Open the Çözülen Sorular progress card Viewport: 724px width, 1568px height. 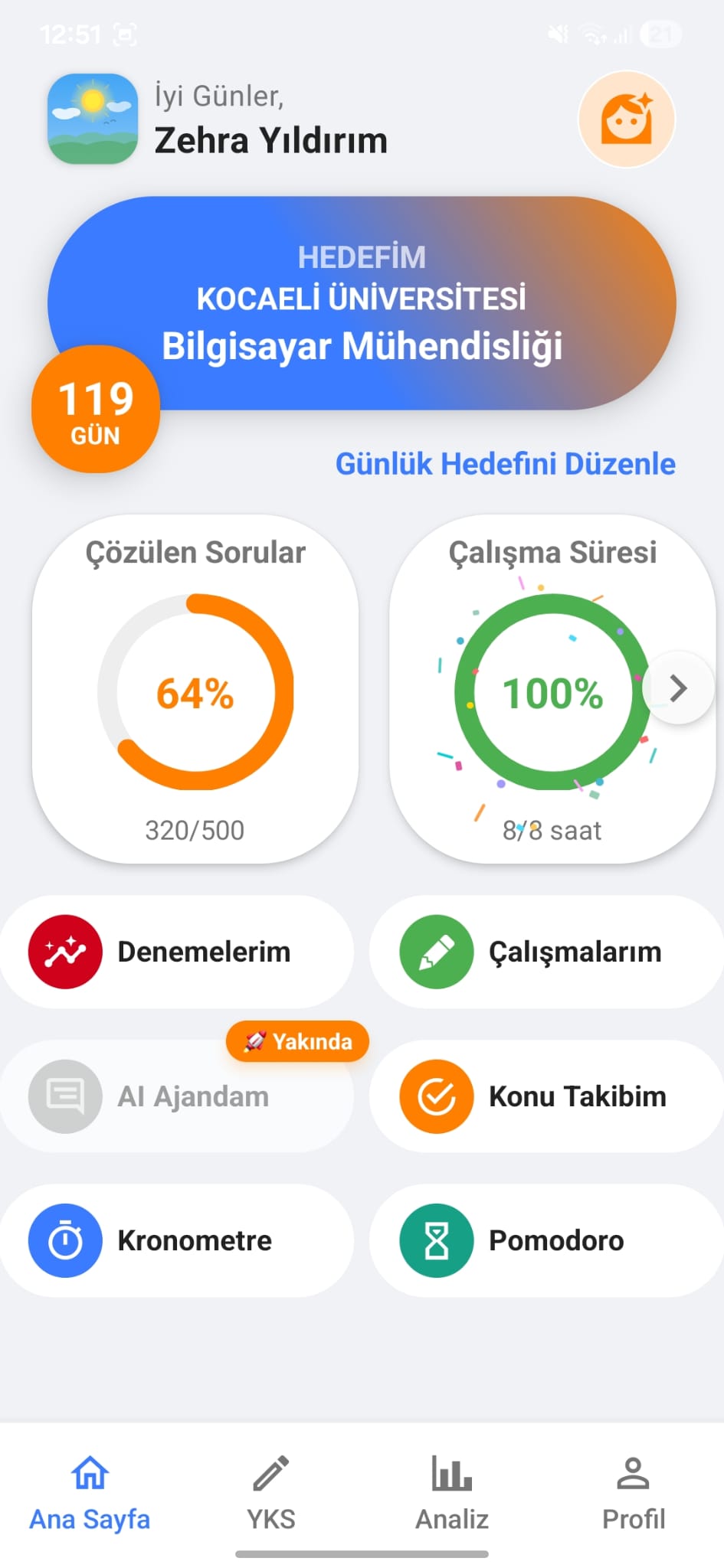195,689
